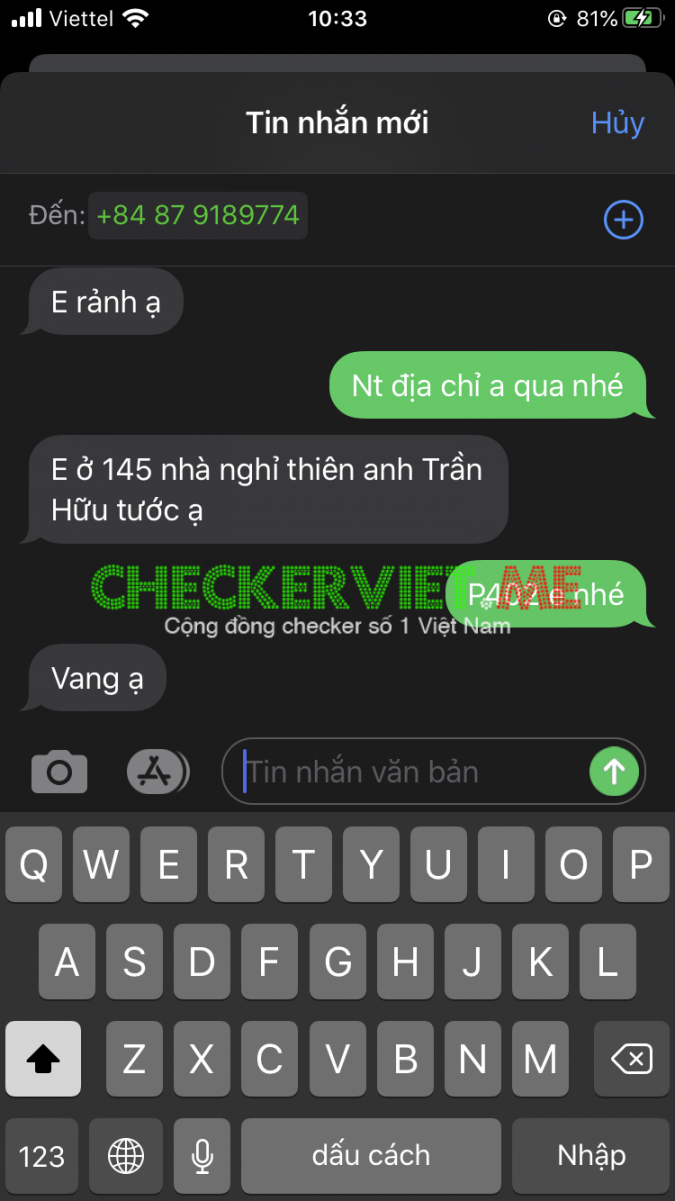
Task: Send the message with the green arrow
Action: pyautogui.click(x=613, y=772)
